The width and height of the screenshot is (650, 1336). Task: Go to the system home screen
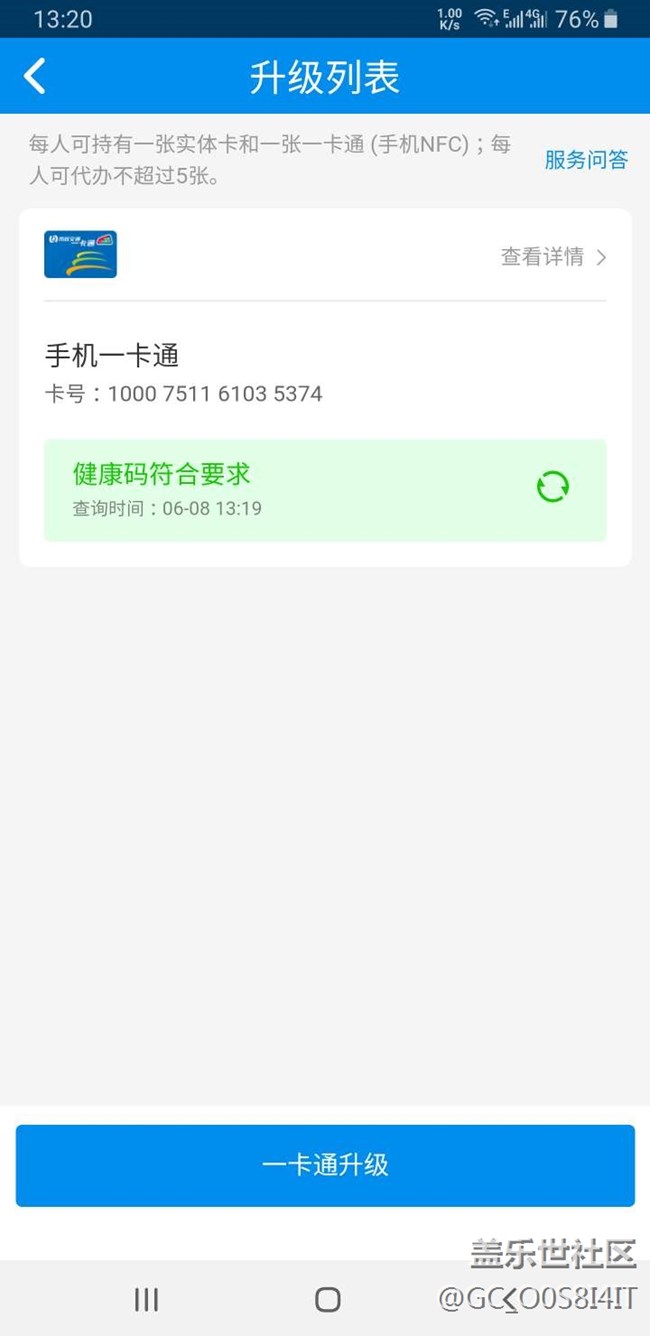pos(327,1299)
